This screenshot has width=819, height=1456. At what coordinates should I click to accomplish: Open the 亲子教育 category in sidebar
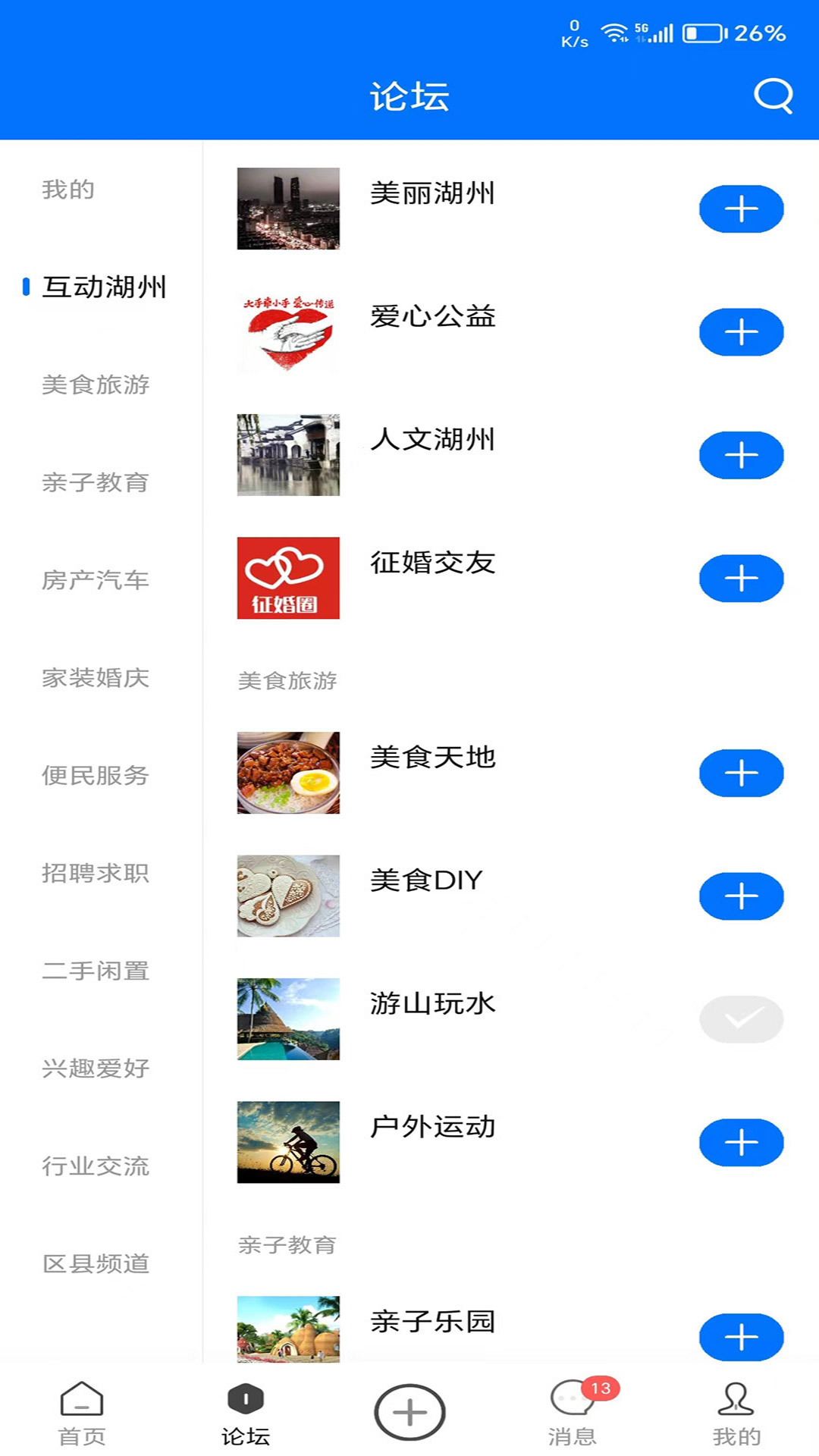pos(95,483)
